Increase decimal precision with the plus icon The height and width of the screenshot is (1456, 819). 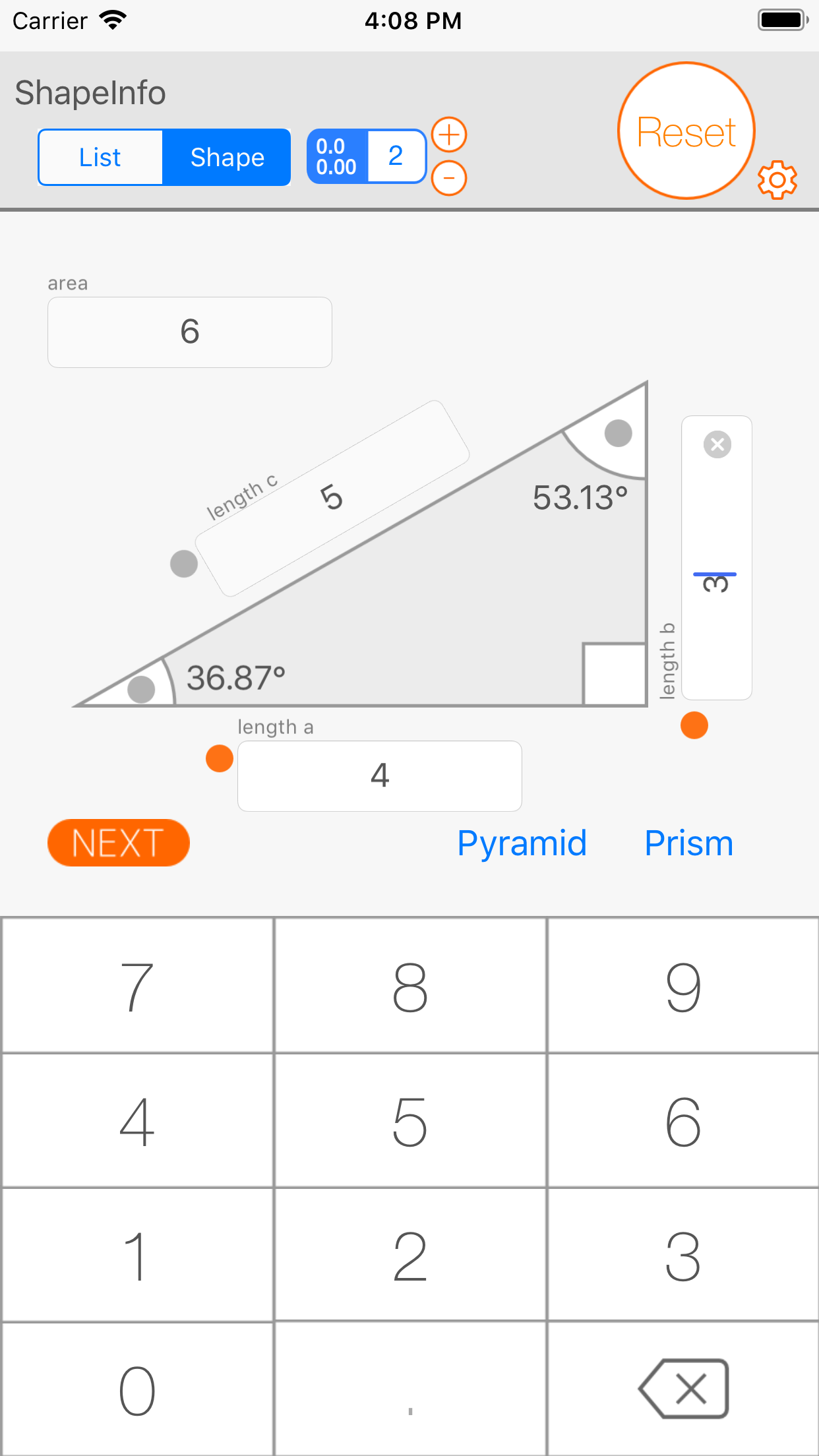click(448, 135)
